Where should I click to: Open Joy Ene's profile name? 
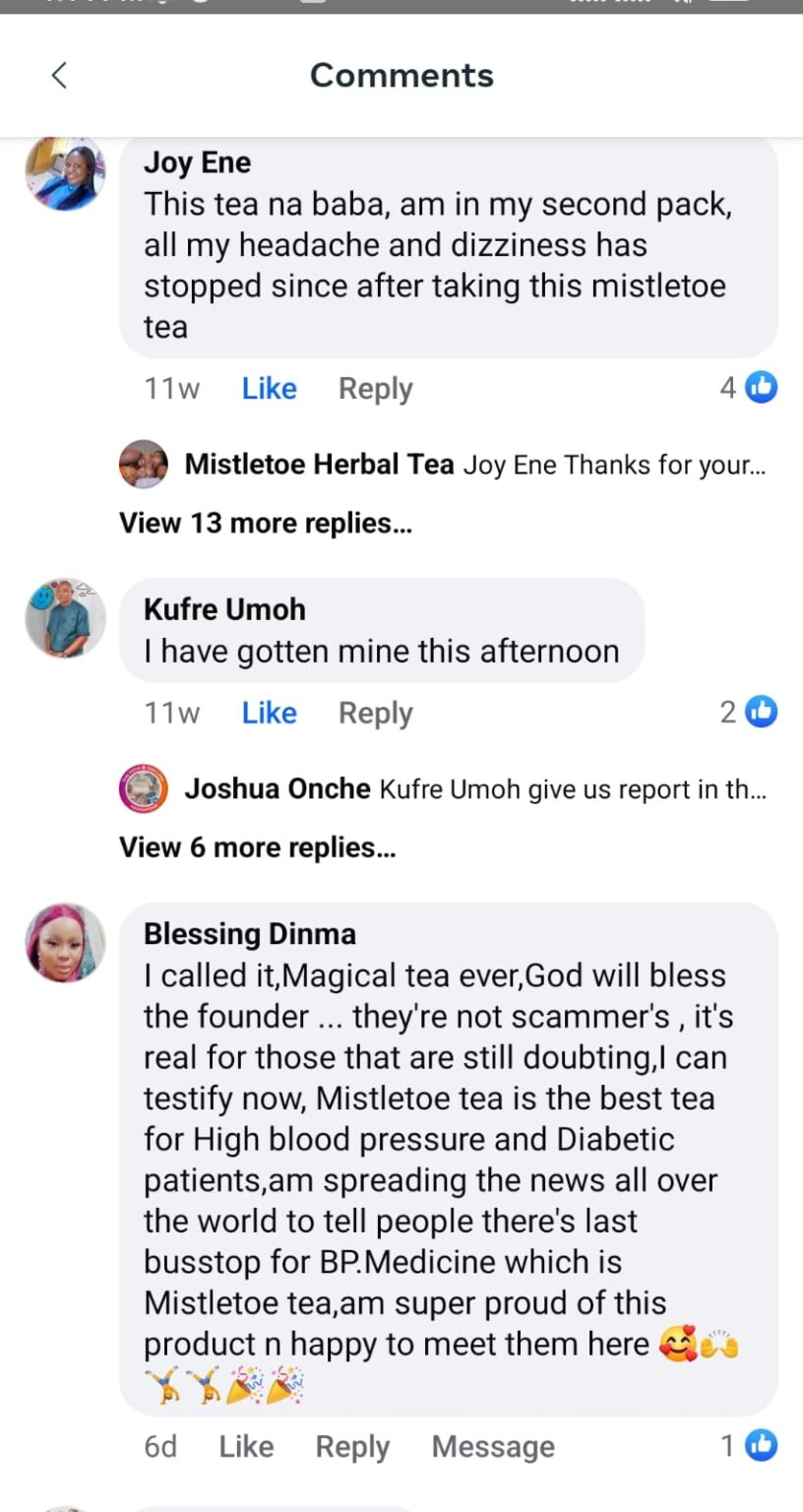pyautogui.click(x=197, y=162)
